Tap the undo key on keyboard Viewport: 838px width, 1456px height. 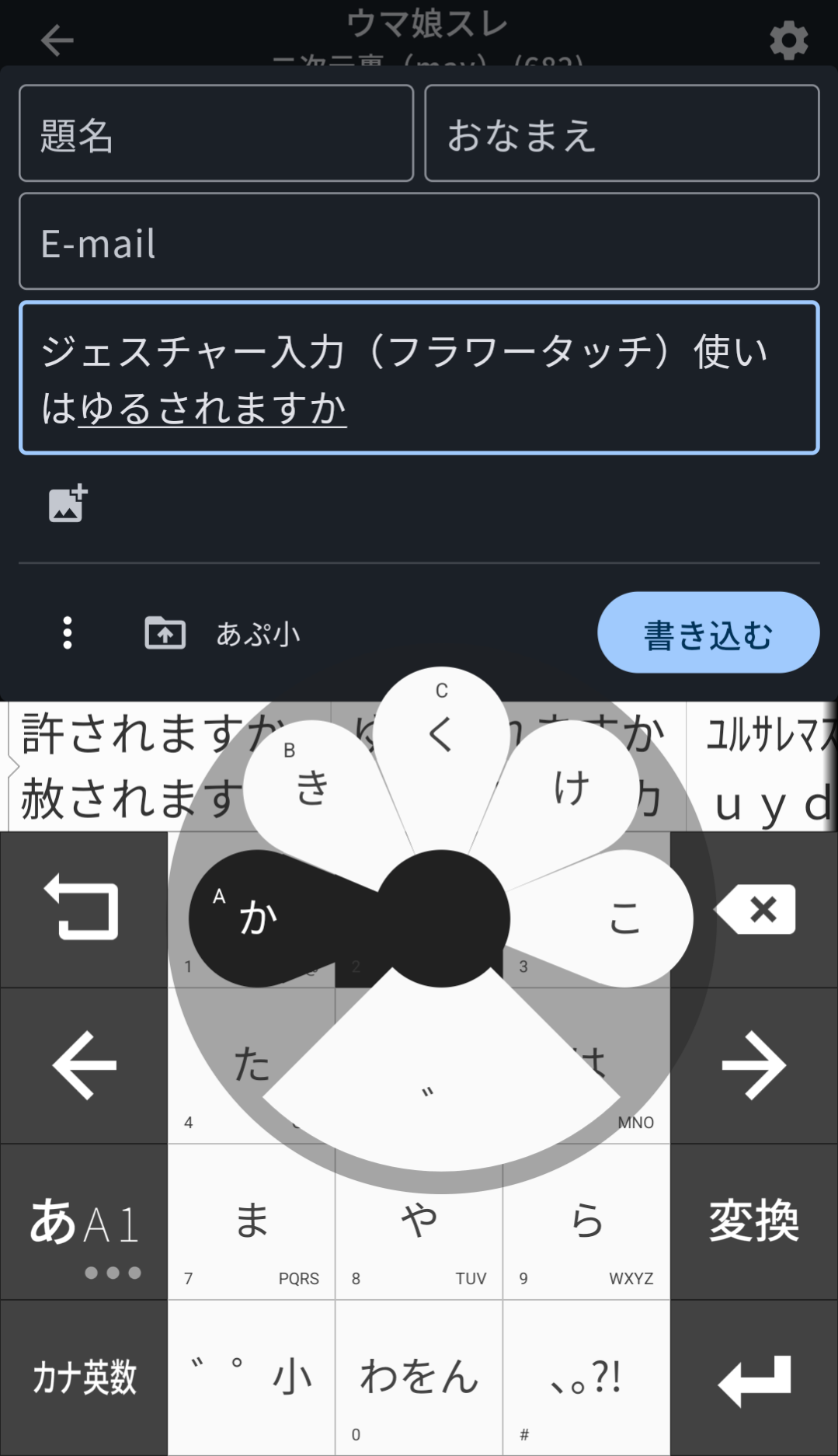(x=84, y=910)
